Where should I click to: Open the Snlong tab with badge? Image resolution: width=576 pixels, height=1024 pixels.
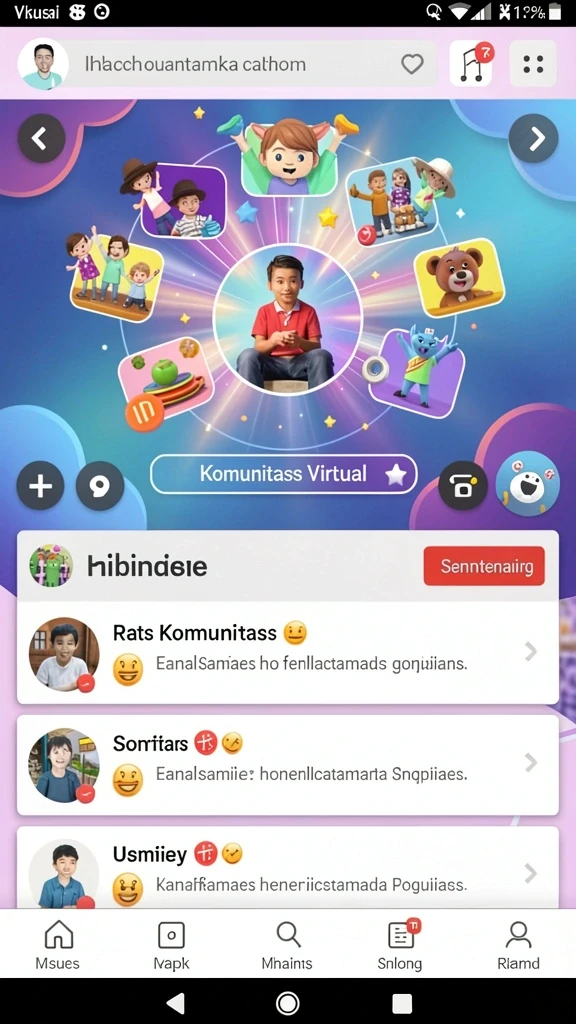(400, 944)
